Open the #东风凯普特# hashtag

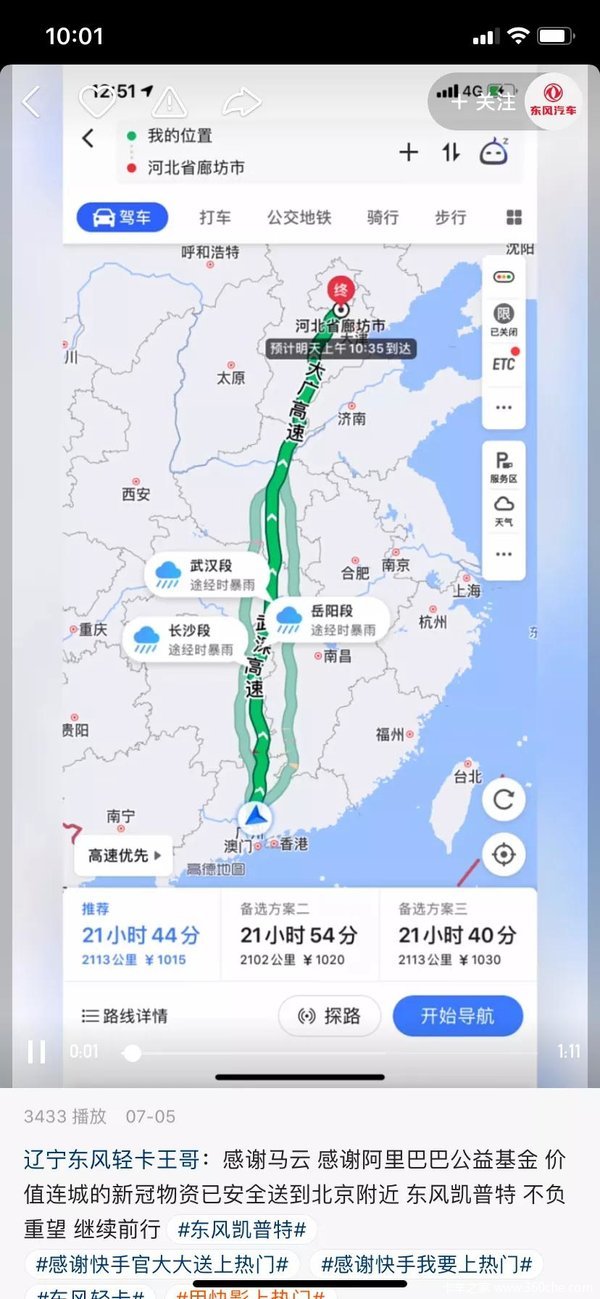point(241,1228)
